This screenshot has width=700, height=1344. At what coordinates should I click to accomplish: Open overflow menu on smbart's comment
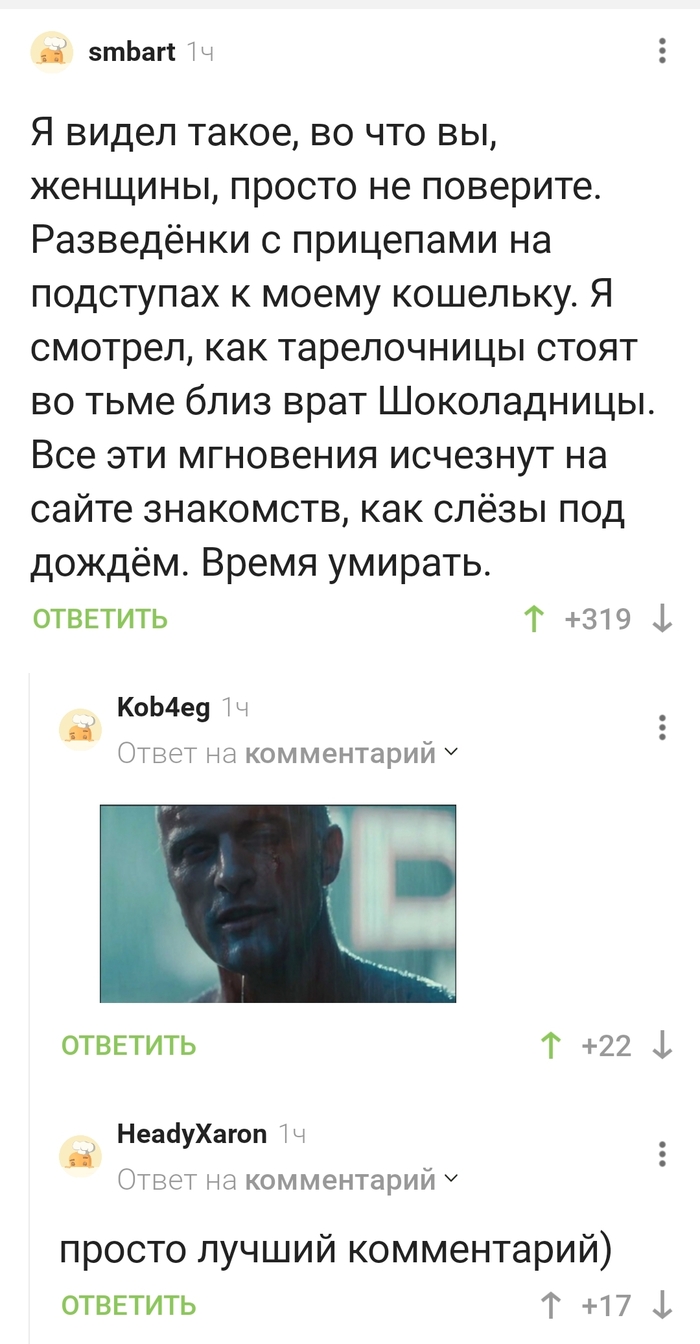pos(662,51)
